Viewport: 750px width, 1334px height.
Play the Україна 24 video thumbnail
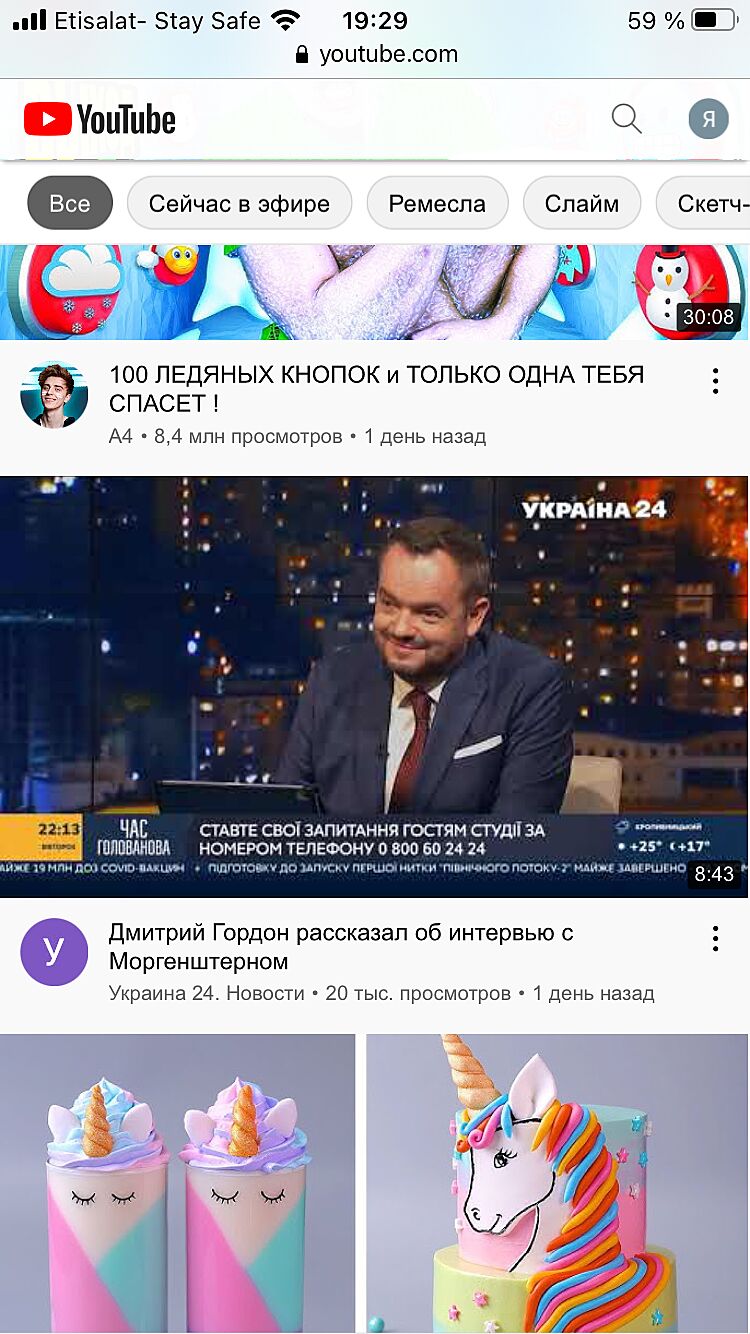point(374,686)
